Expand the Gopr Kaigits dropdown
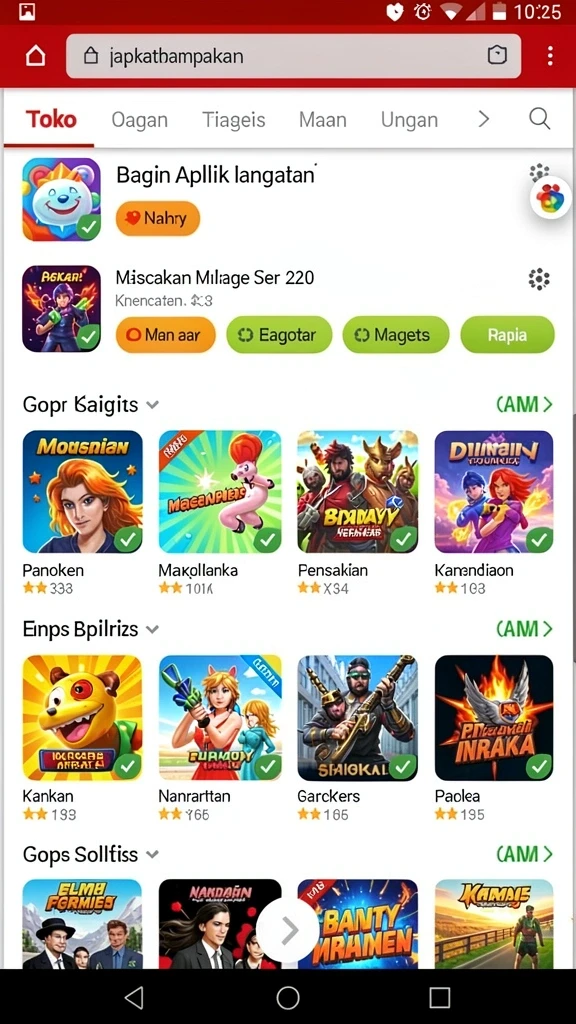Viewport: 576px width, 1024px height. click(x=152, y=405)
